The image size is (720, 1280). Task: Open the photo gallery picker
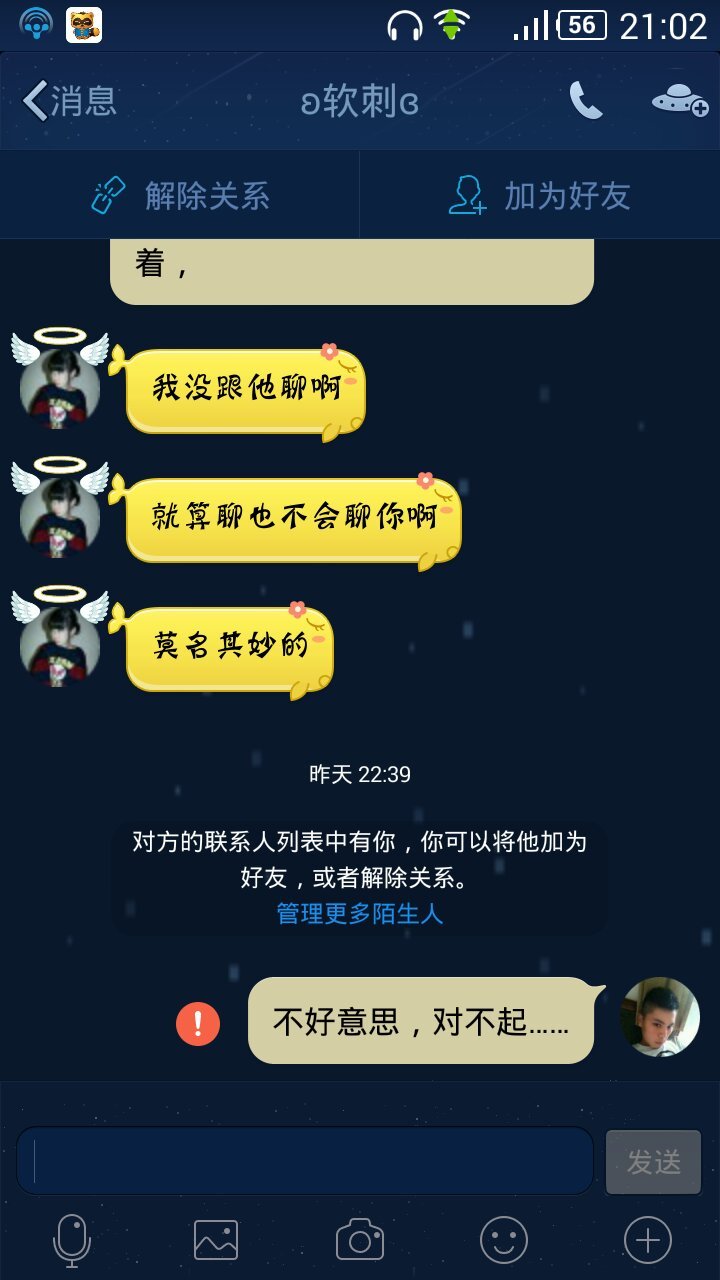click(x=216, y=1241)
